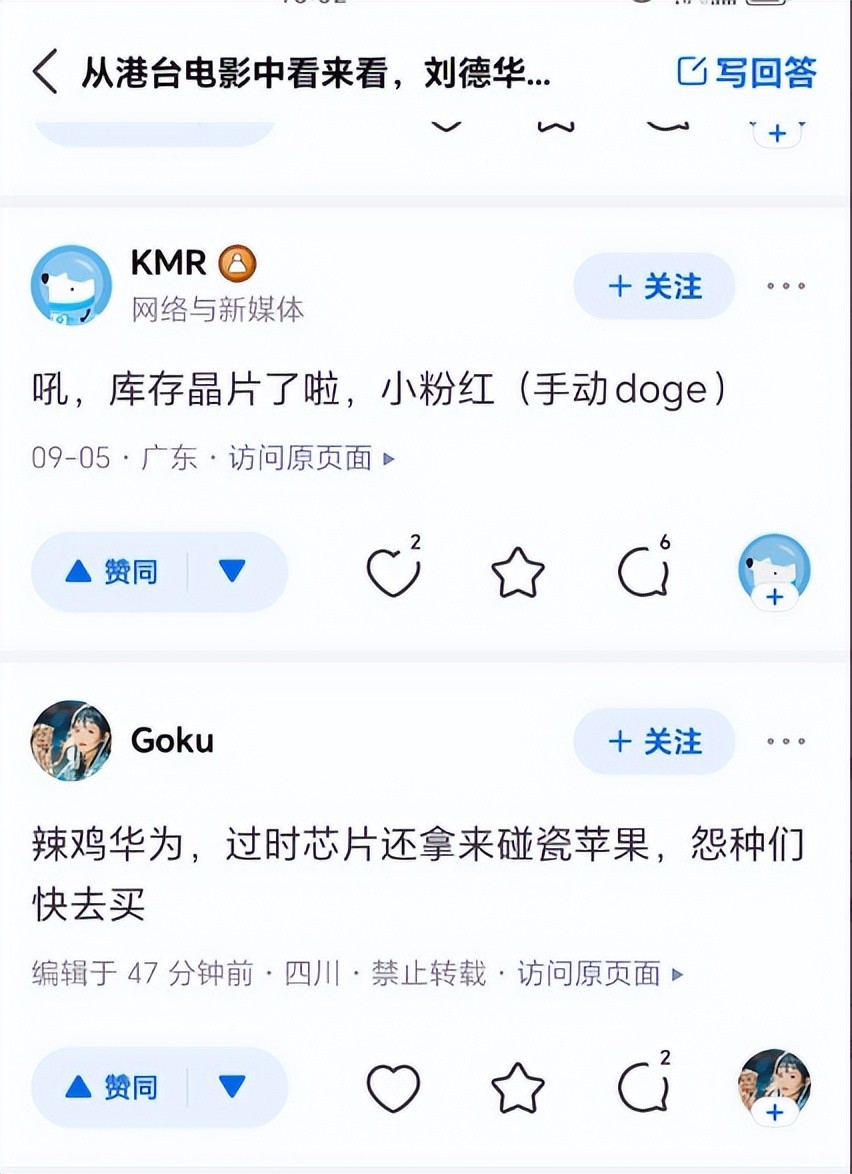
Task: Upvote KMR's answer with 赞同
Action: pos(111,572)
